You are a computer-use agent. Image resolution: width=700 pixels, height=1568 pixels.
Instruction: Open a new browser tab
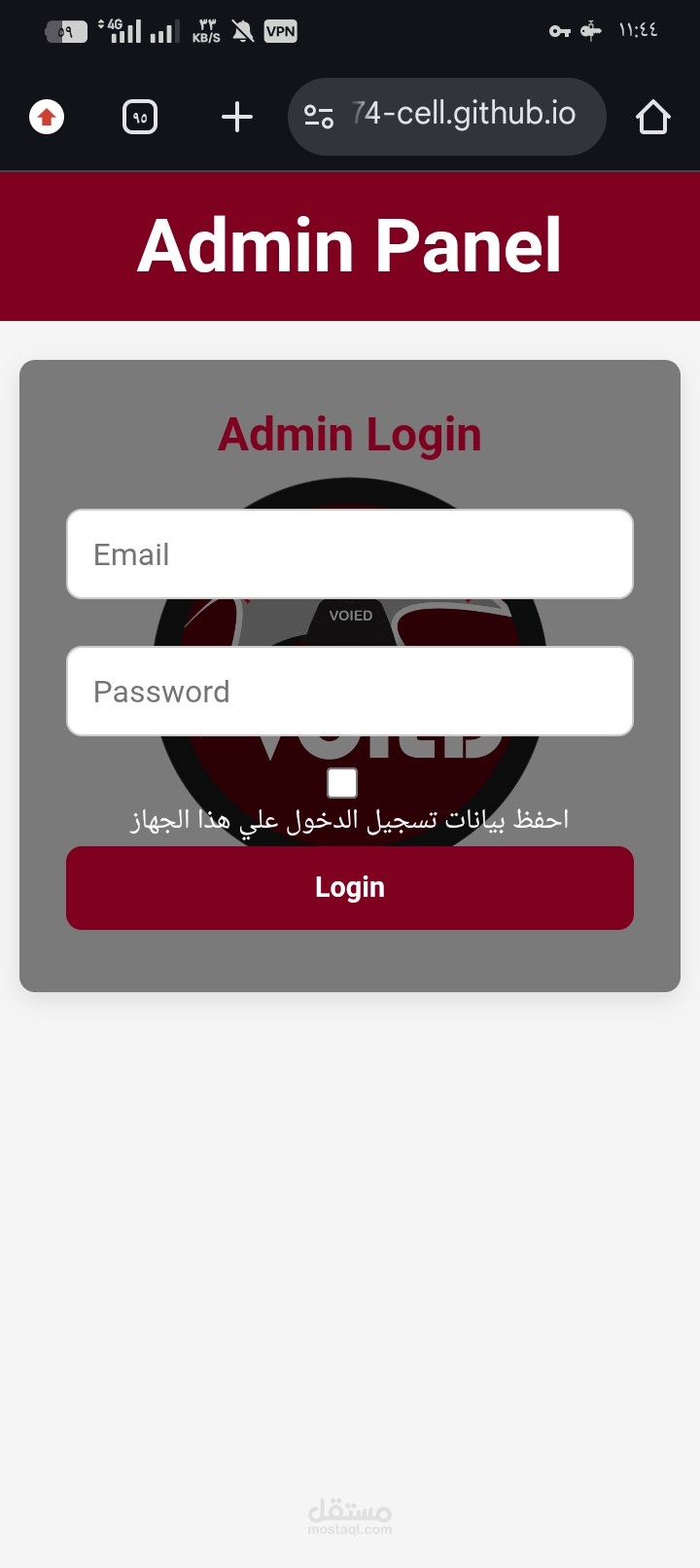[237, 118]
